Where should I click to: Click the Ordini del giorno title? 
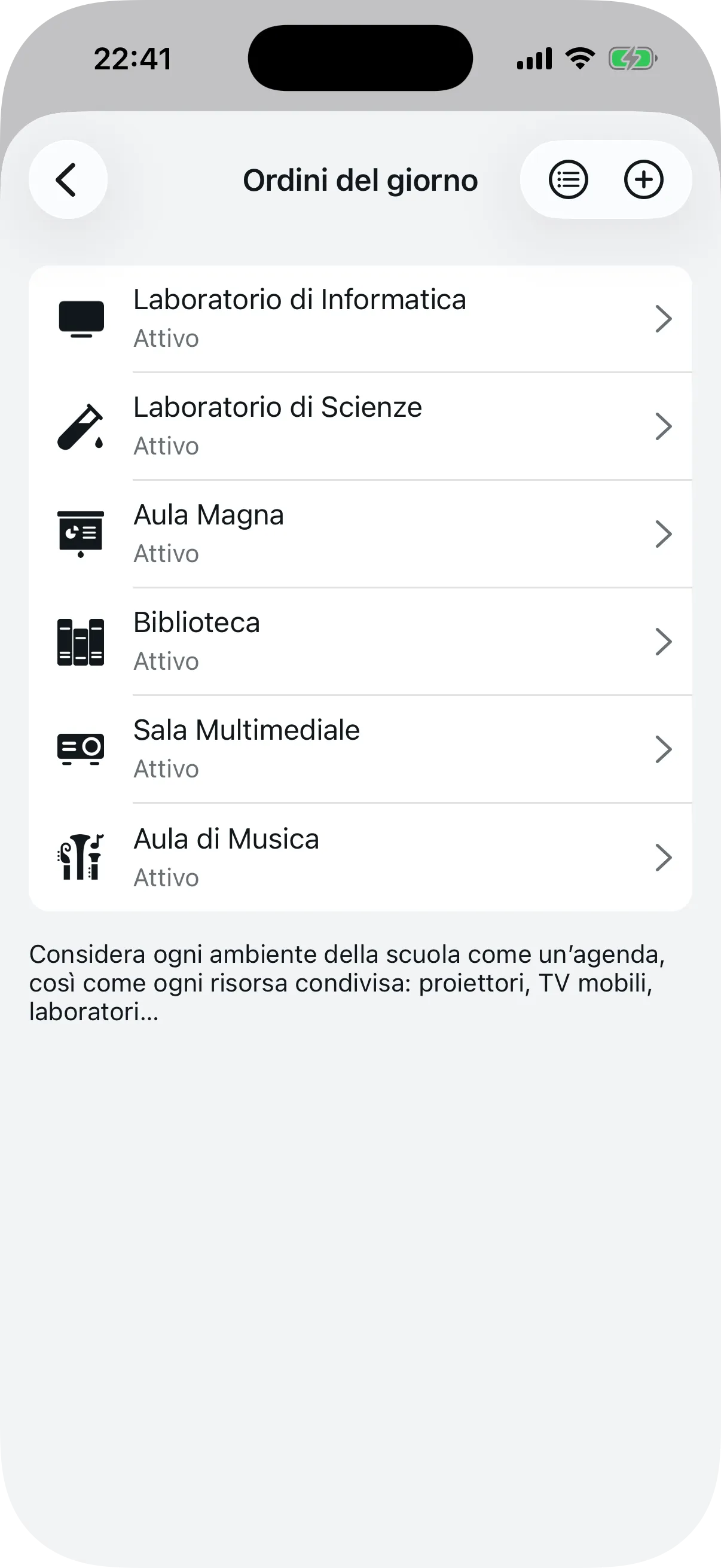[x=360, y=180]
